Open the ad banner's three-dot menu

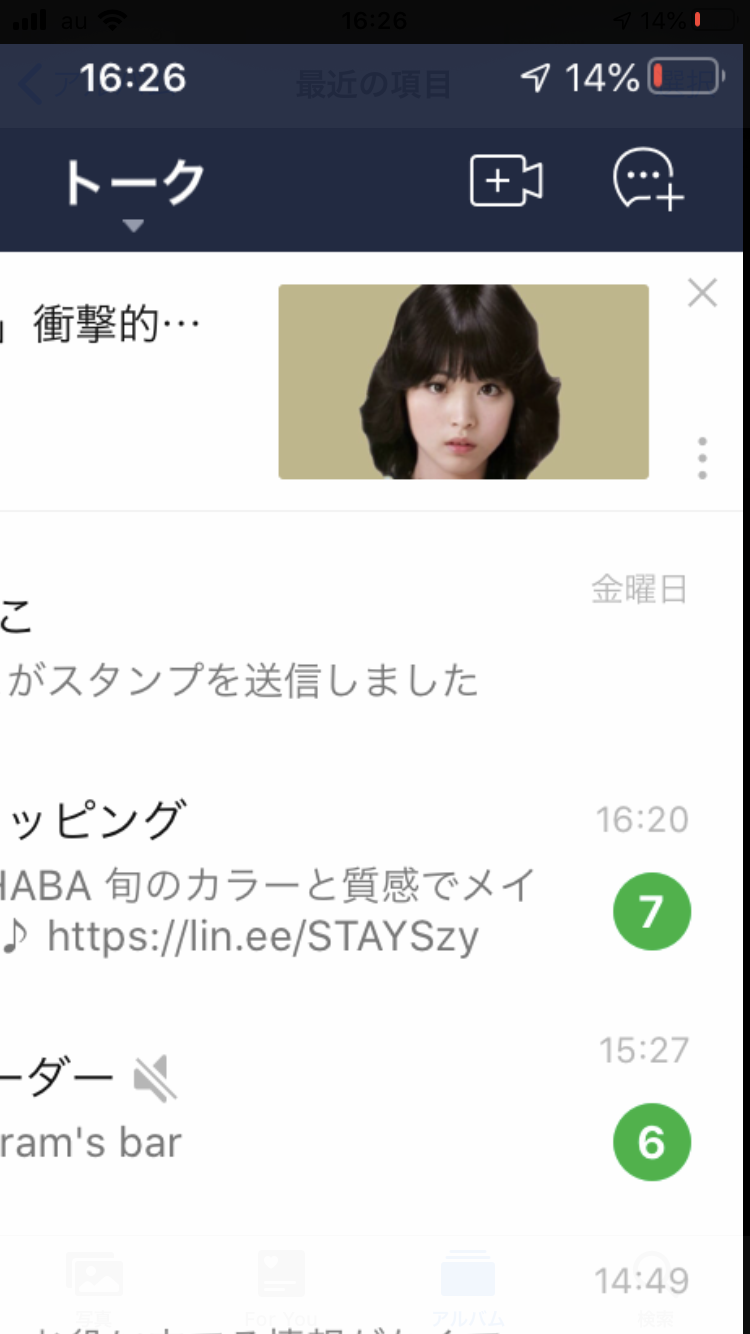[703, 458]
